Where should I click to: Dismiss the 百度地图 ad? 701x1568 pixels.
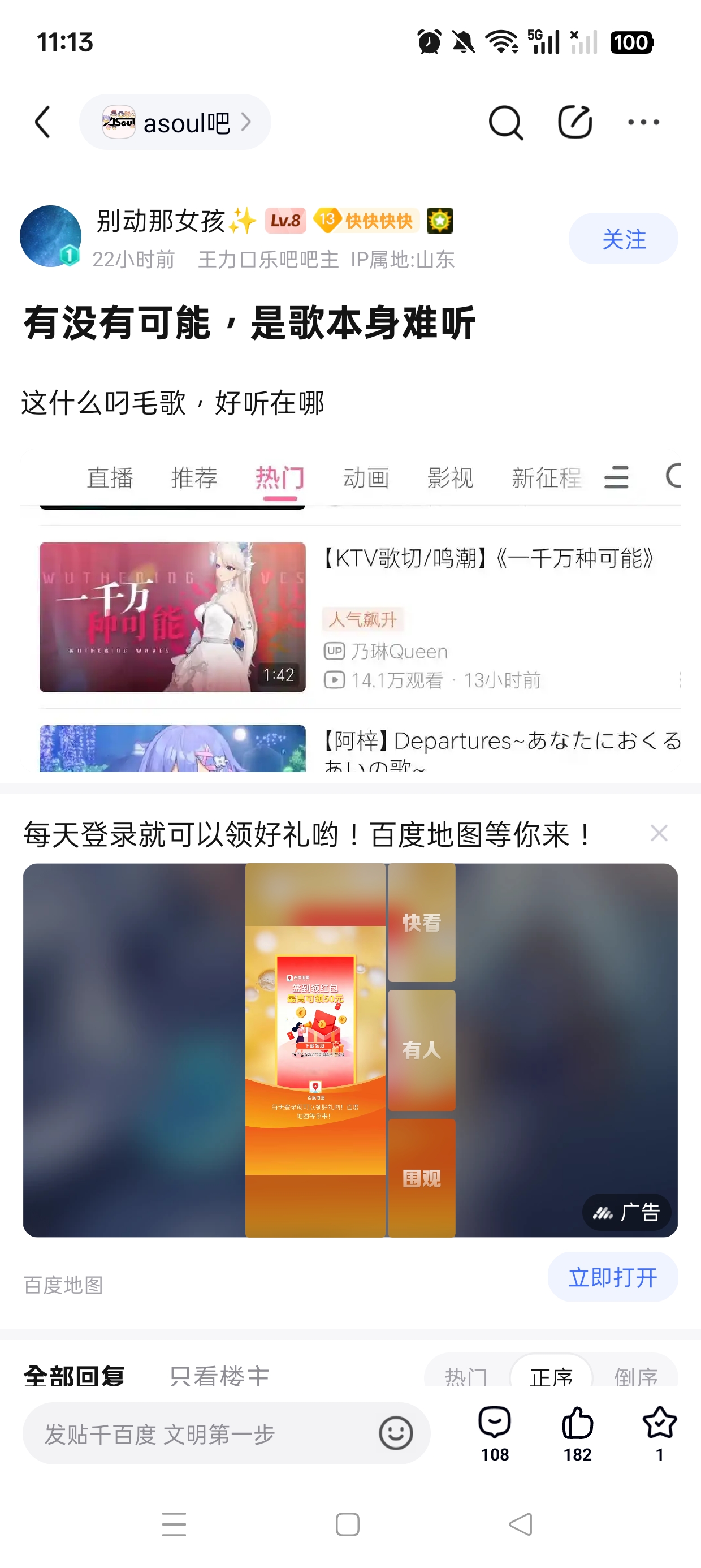659,833
